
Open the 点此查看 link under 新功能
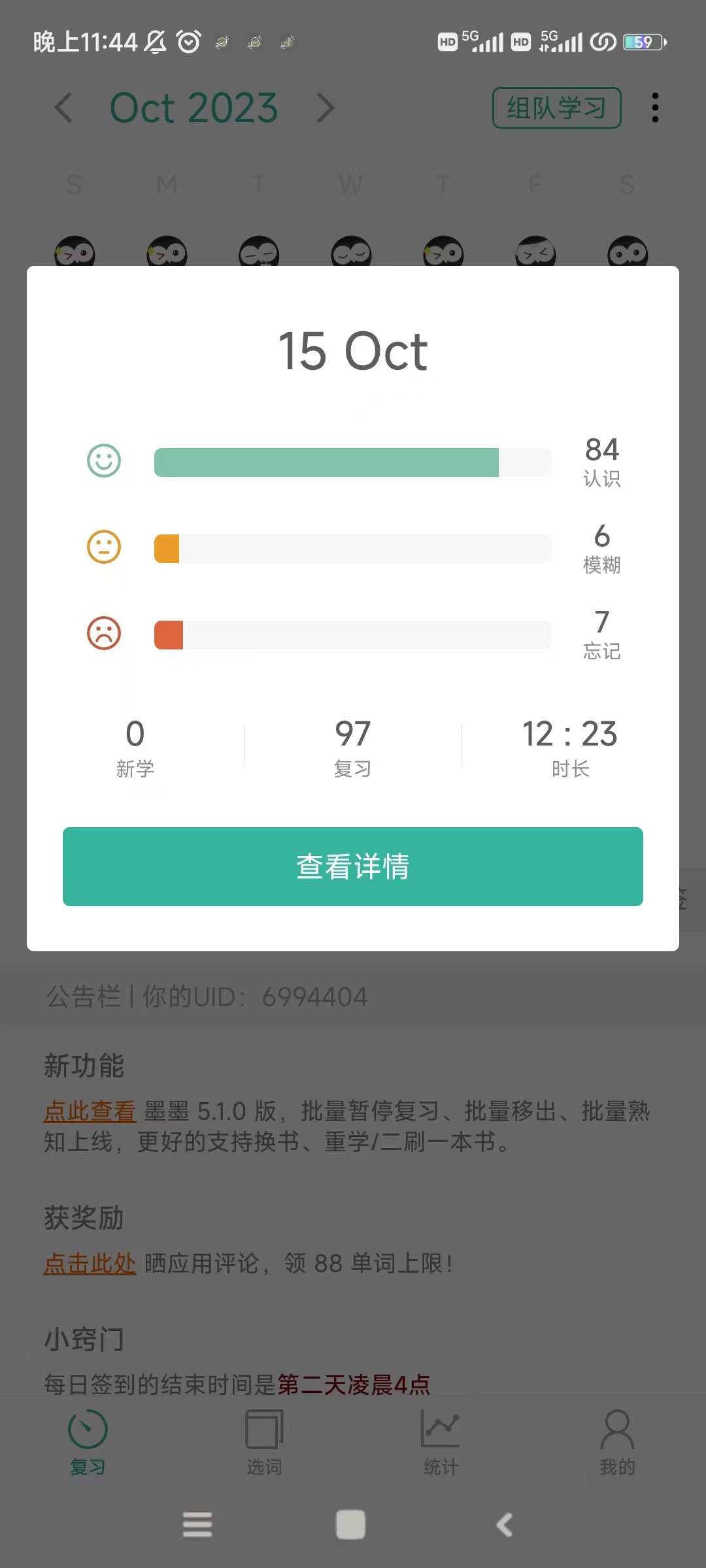click(90, 1111)
